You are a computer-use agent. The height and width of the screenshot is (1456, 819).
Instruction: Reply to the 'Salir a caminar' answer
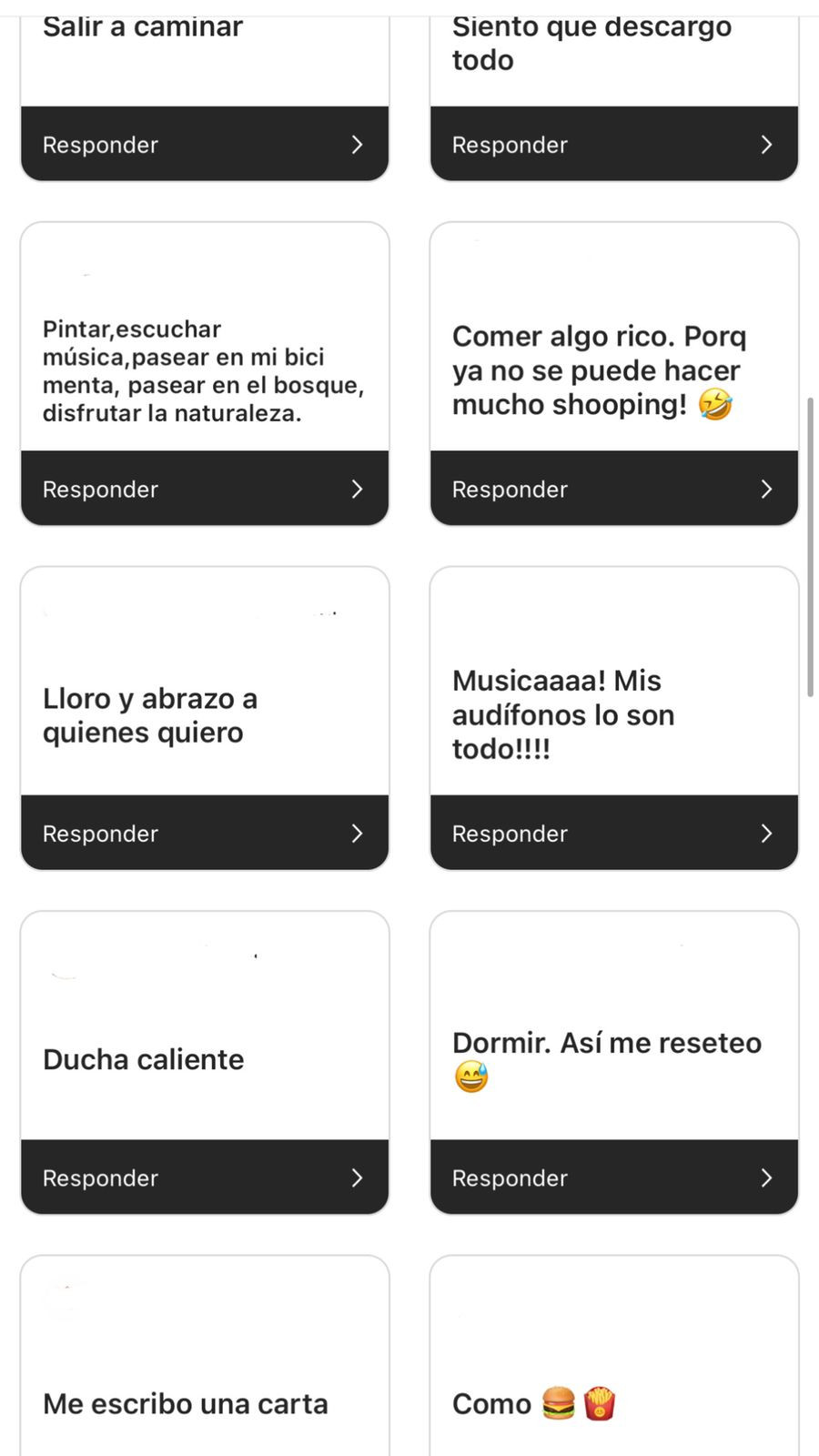(204, 145)
